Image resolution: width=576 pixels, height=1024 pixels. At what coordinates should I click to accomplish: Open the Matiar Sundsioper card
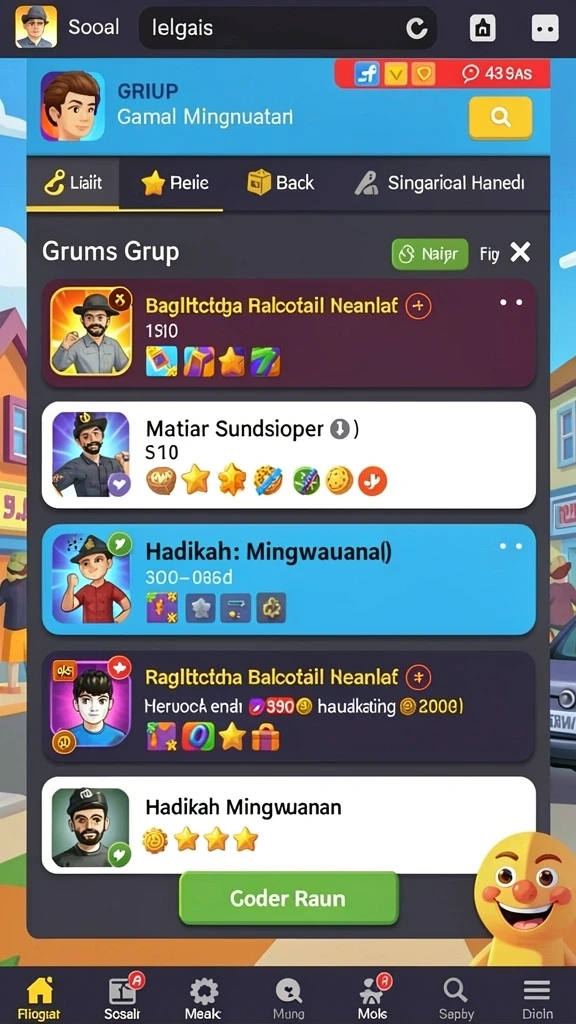(289, 455)
